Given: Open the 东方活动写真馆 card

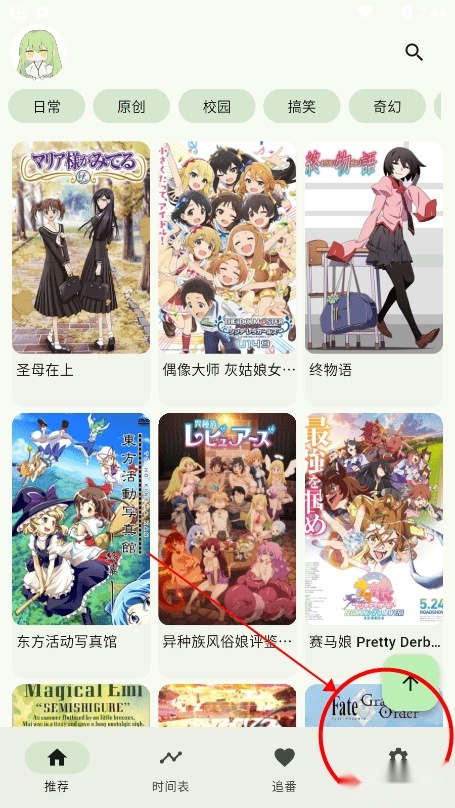Looking at the screenshot, I should (81, 545).
